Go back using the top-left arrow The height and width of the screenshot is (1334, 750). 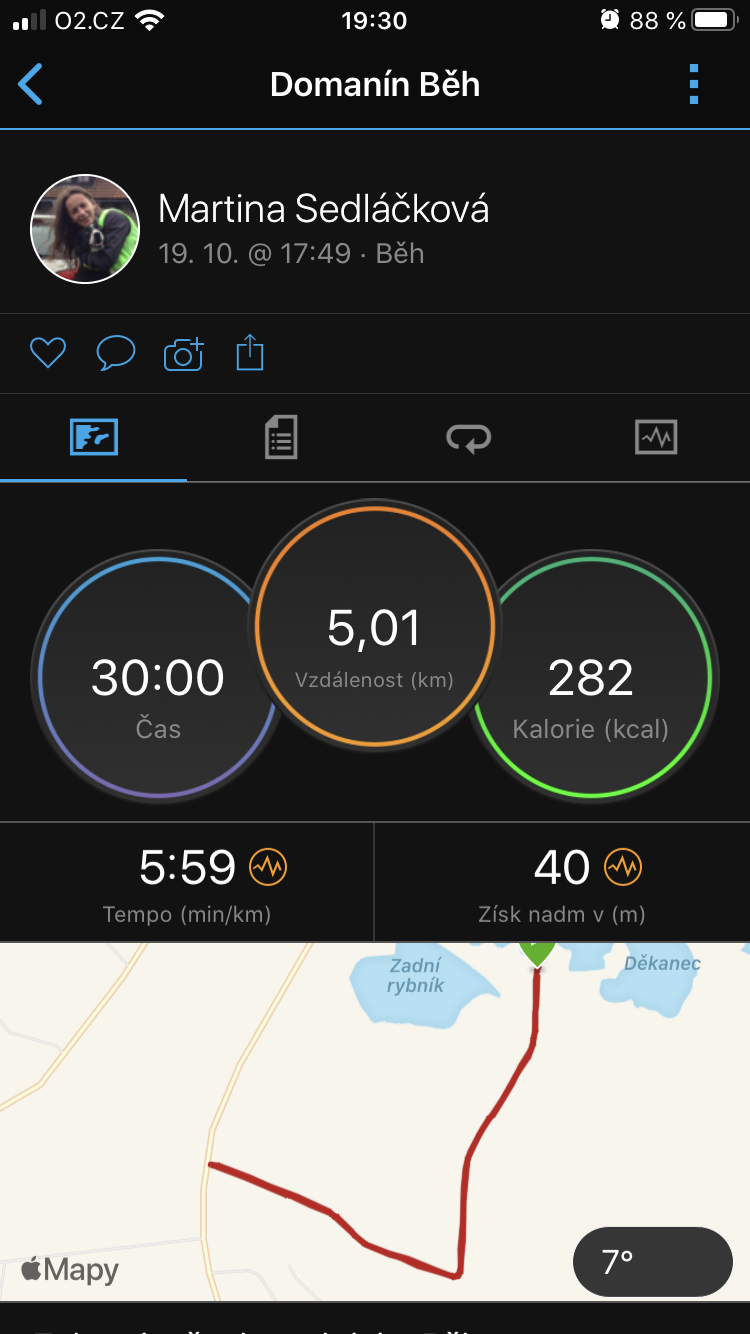[x=31, y=84]
